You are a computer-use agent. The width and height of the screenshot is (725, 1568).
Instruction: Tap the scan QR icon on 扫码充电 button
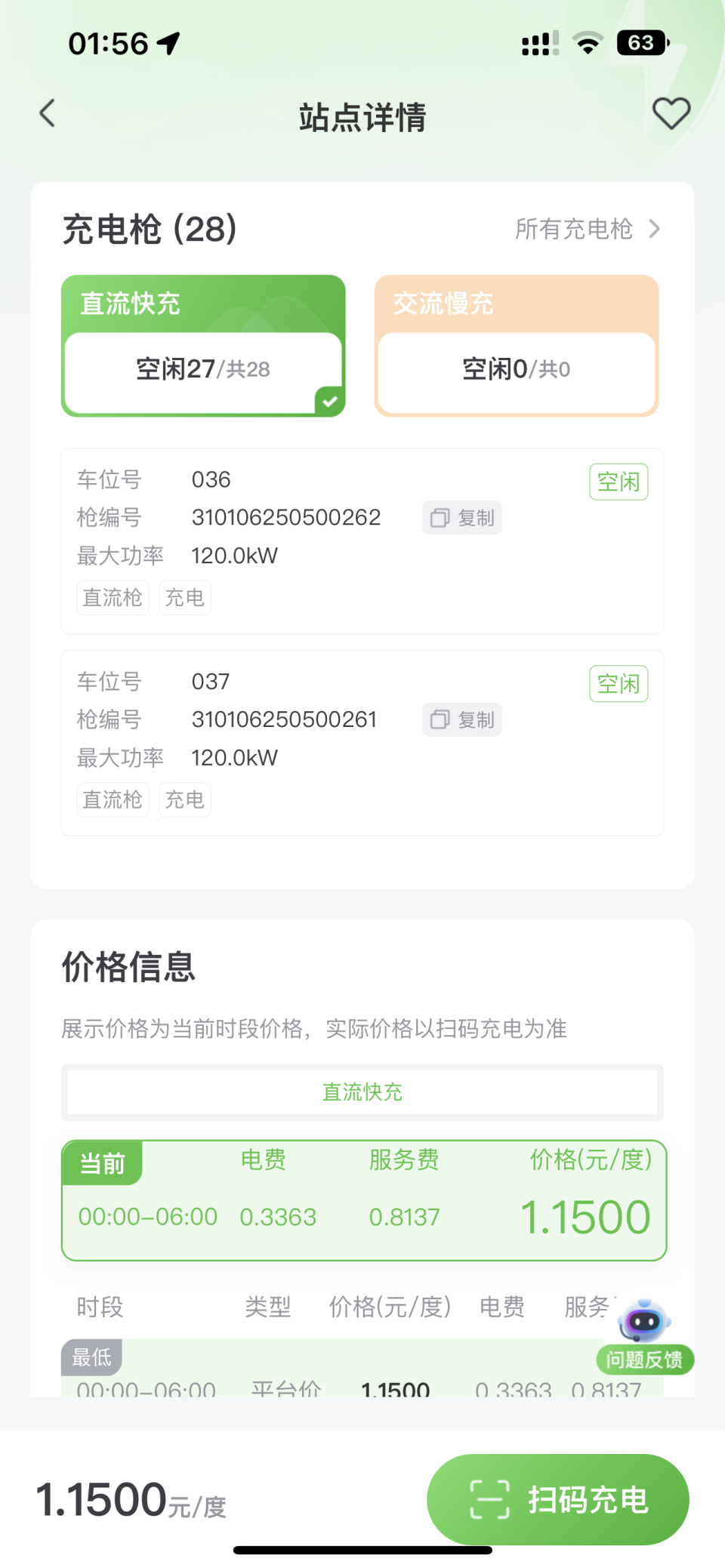(488, 1500)
